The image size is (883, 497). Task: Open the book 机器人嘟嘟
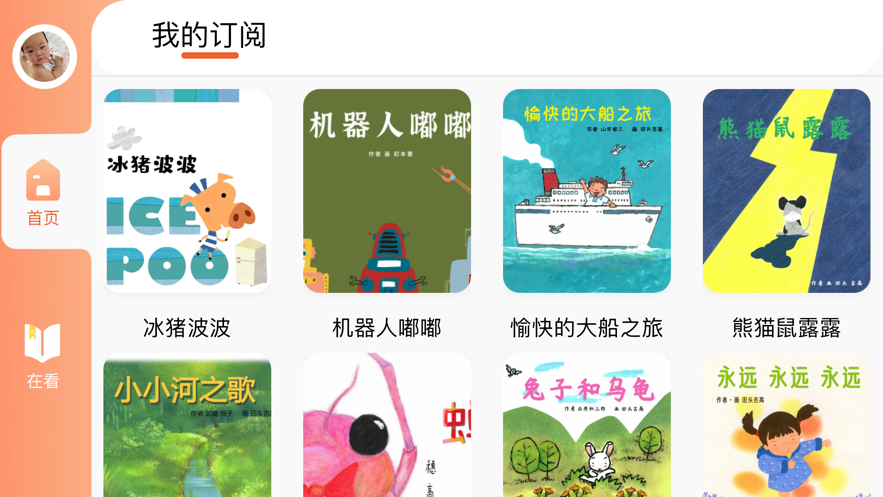tap(387, 191)
